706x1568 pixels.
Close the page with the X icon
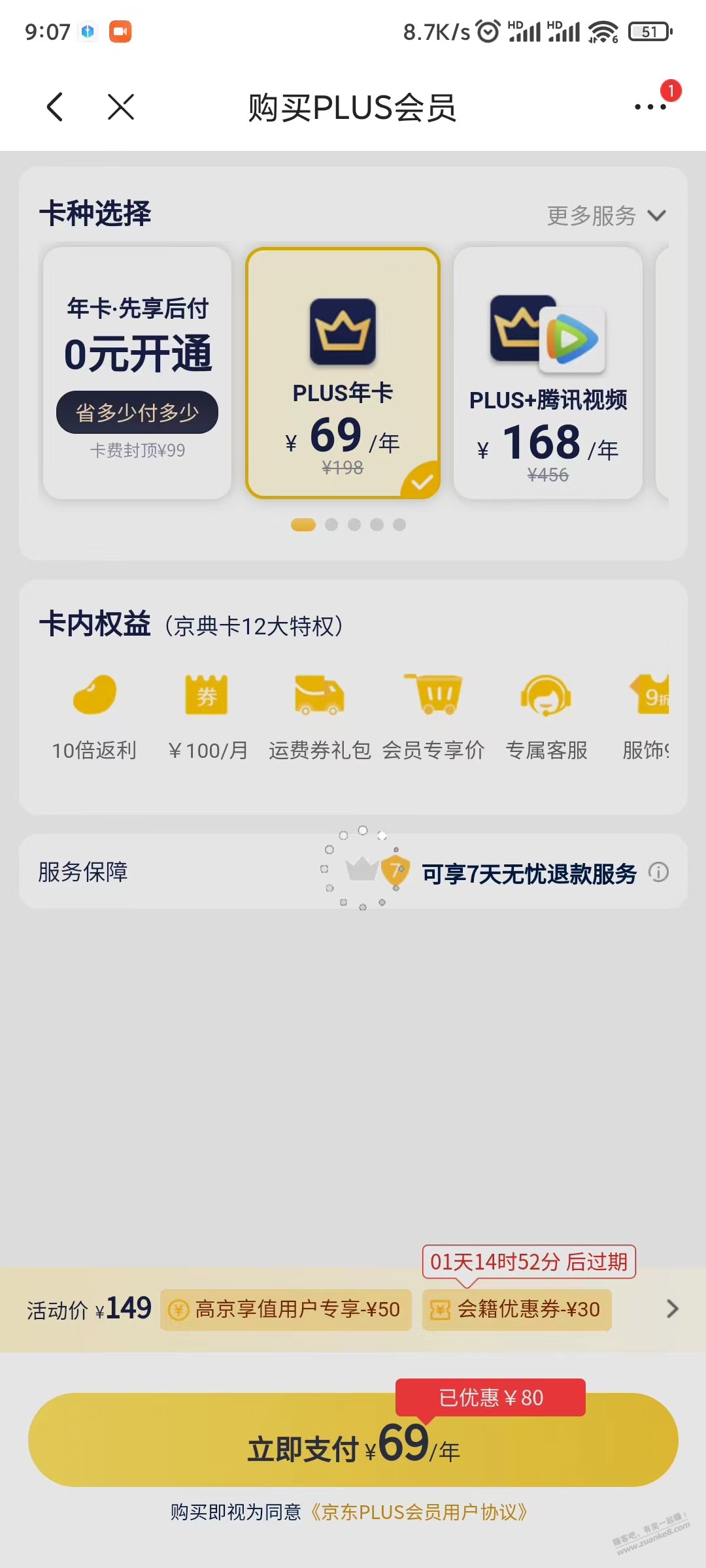tap(121, 106)
